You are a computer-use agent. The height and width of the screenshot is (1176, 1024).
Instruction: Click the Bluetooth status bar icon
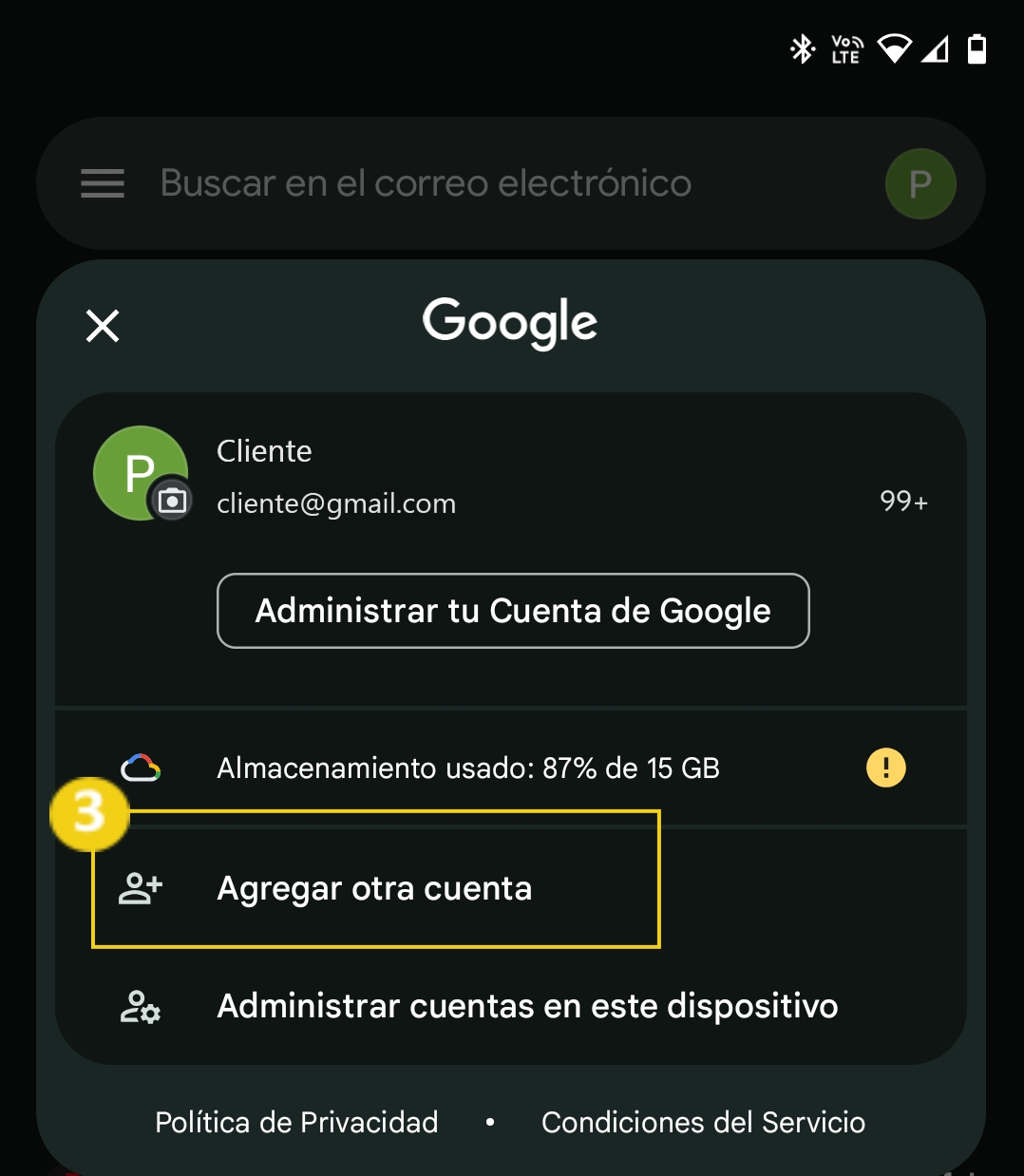pos(803,49)
